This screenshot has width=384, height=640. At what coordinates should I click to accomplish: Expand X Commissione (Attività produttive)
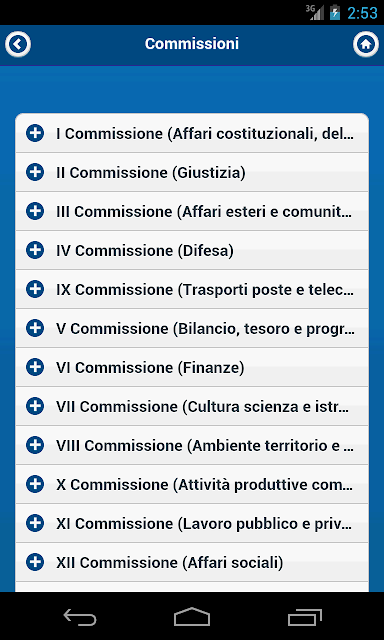pos(192,484)
